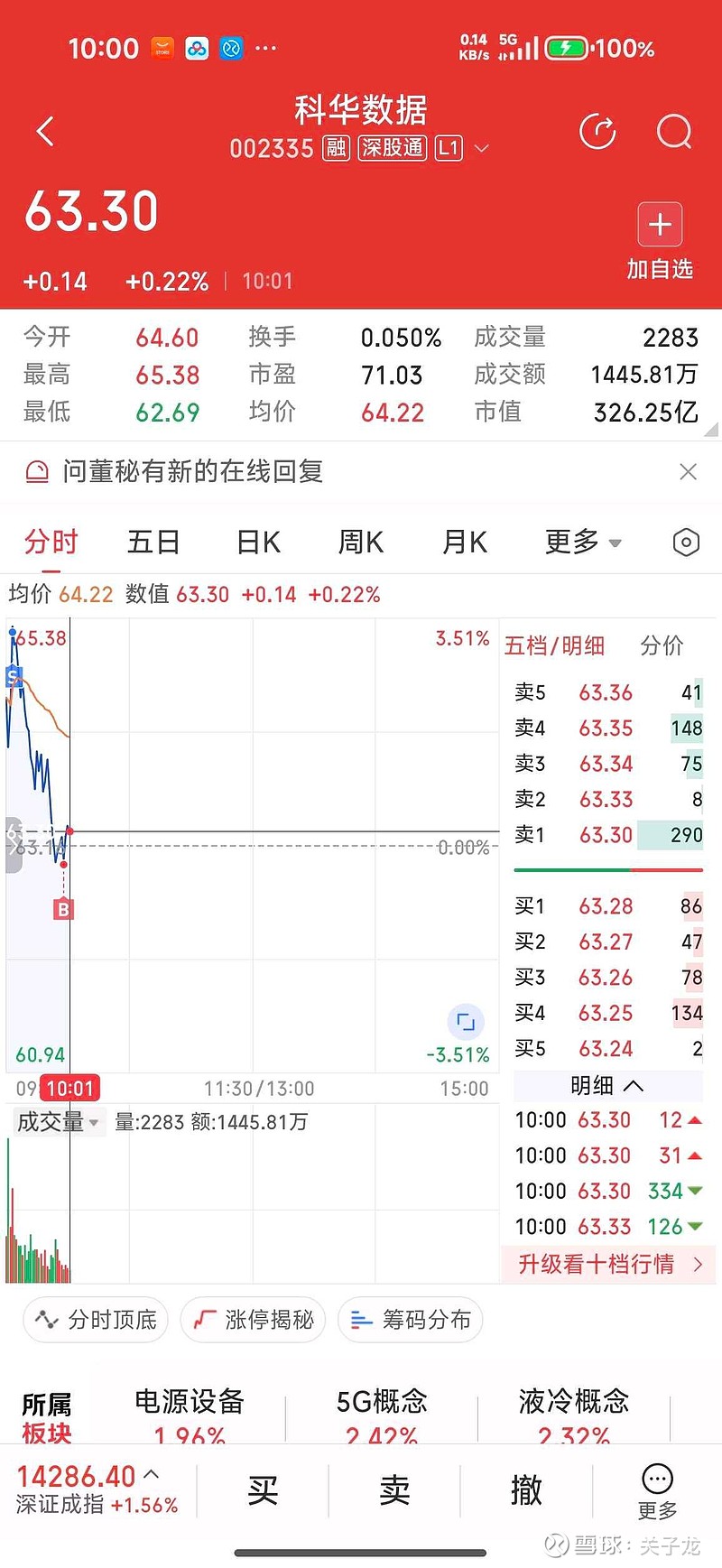Go back using the back arrow
Screen dimensions: 722x1568
pos(45,131)
